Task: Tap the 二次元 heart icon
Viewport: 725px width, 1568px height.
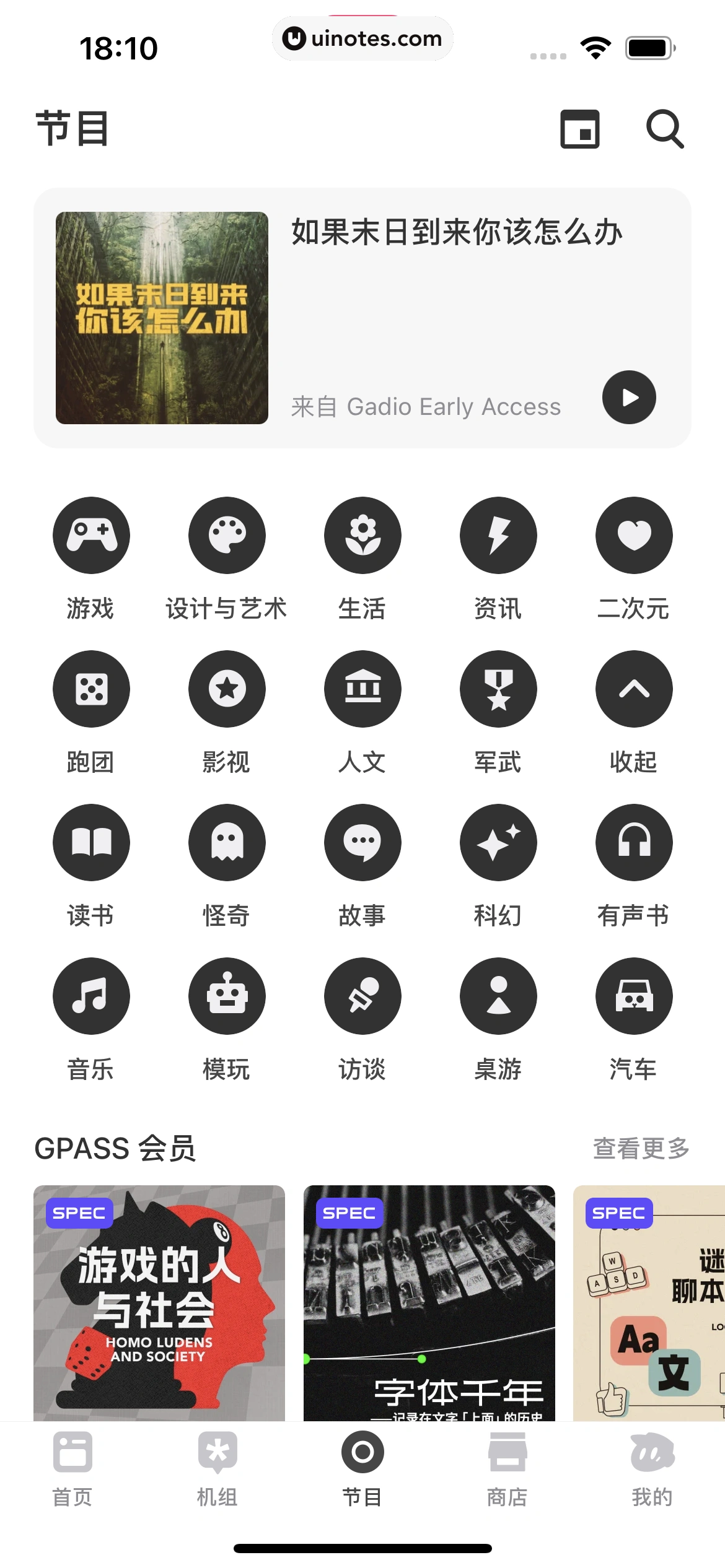Action: 634,535
